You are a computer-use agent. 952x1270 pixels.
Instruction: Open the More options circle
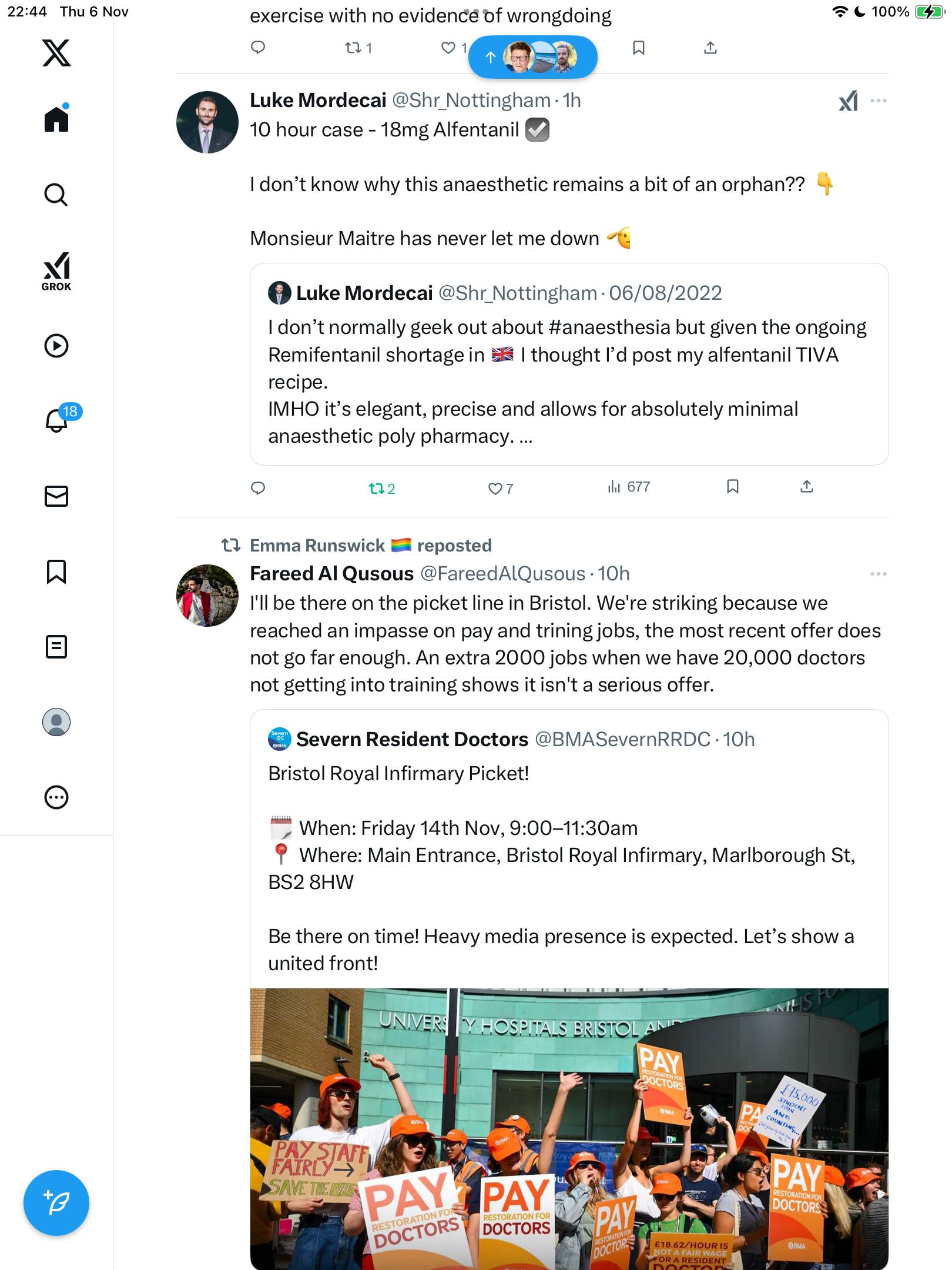coord(56,797)
